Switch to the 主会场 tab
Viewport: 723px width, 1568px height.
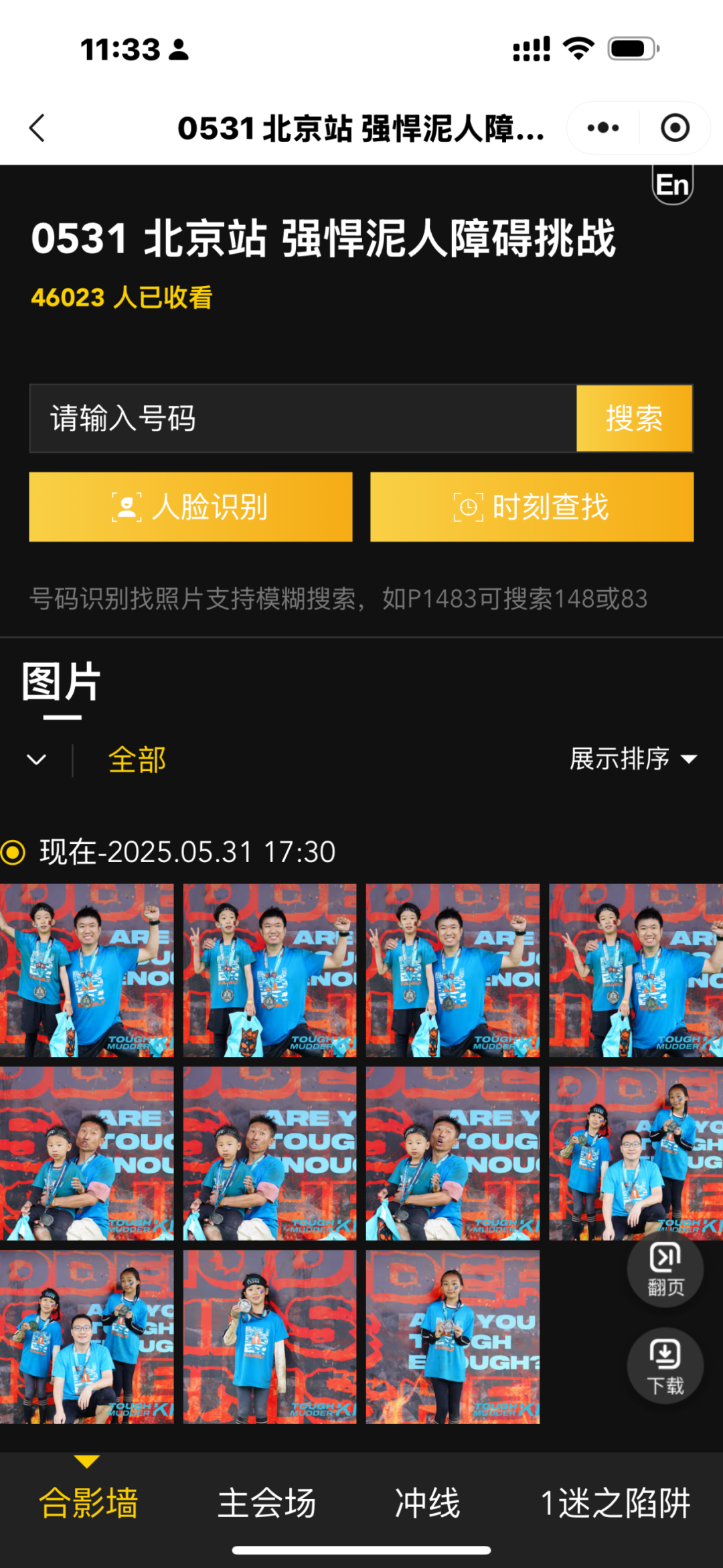click(x=266, y=1502)
